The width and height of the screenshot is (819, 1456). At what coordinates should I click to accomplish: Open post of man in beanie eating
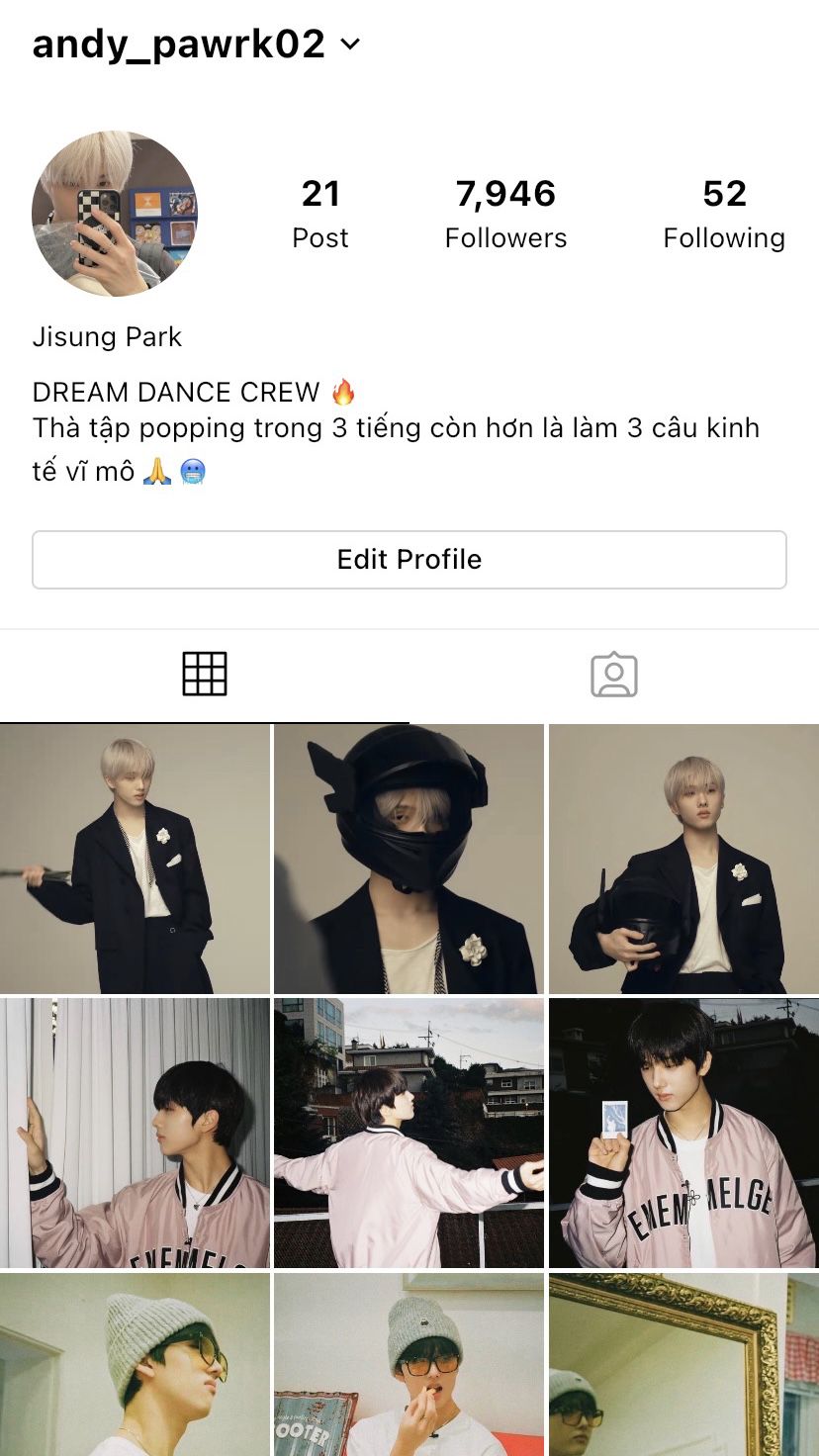409,1365
